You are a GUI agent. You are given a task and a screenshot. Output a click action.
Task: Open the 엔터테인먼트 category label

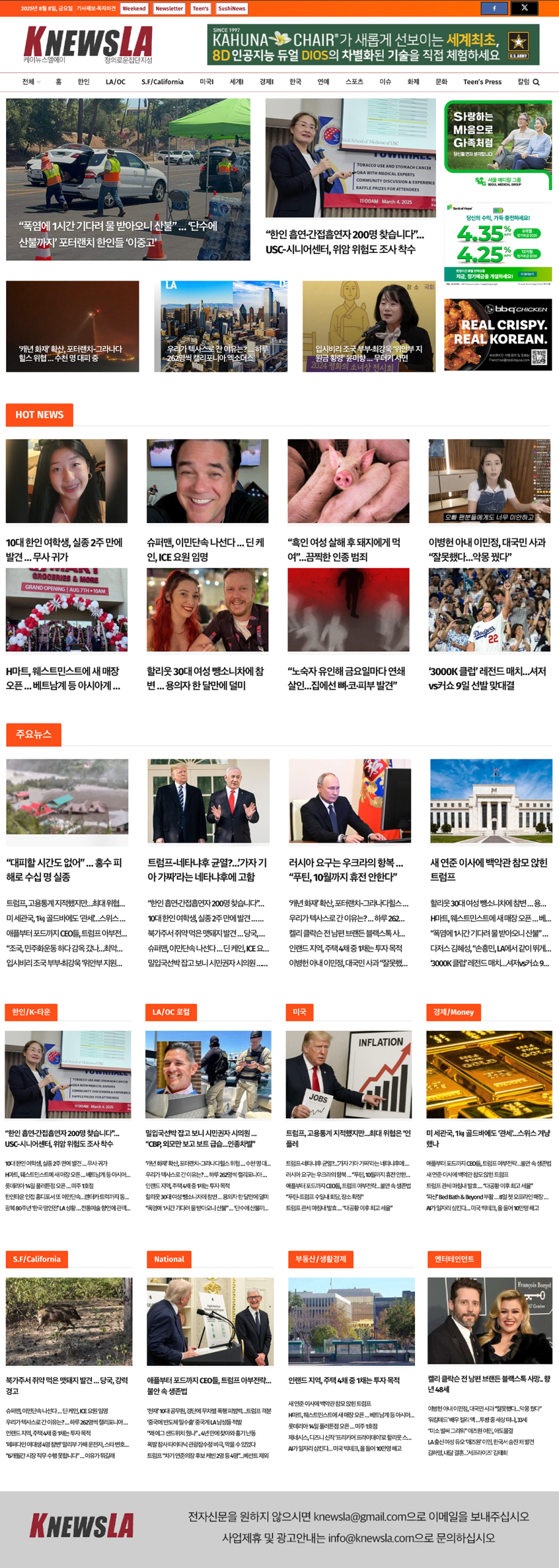pyautogui.click(x=454, y=1259)
